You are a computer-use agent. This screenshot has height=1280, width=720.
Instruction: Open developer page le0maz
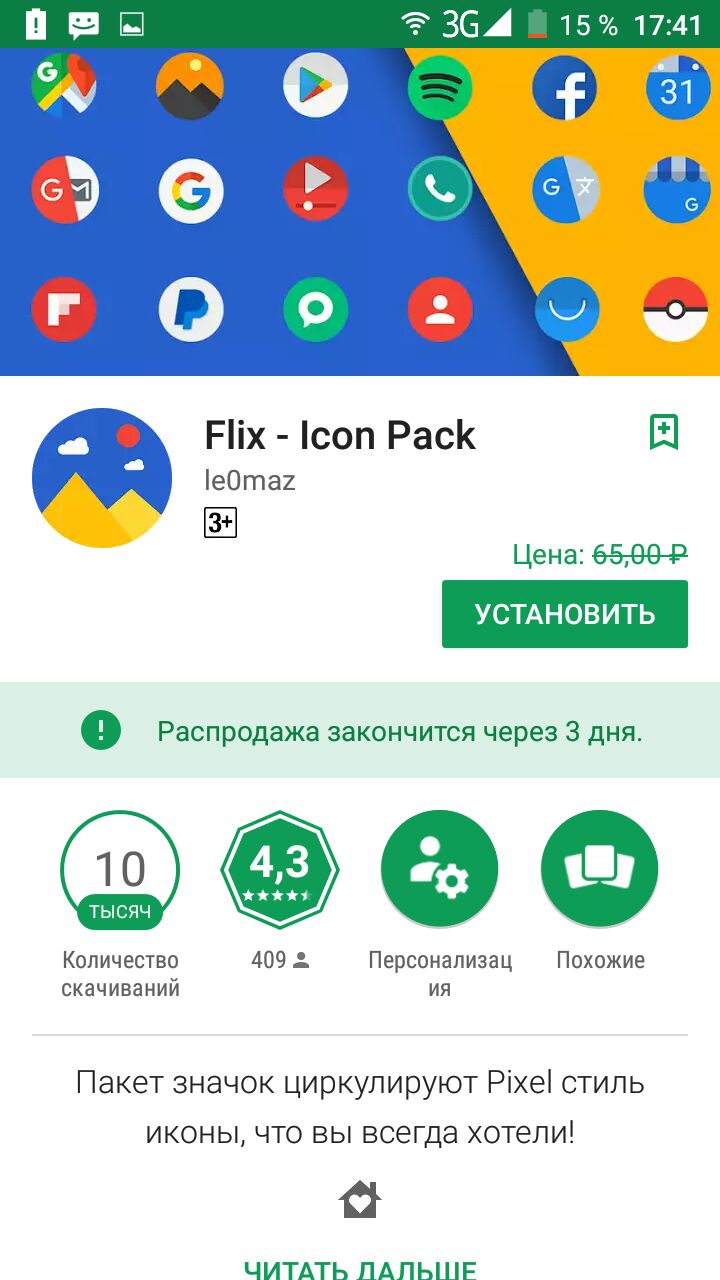[250, 481]
